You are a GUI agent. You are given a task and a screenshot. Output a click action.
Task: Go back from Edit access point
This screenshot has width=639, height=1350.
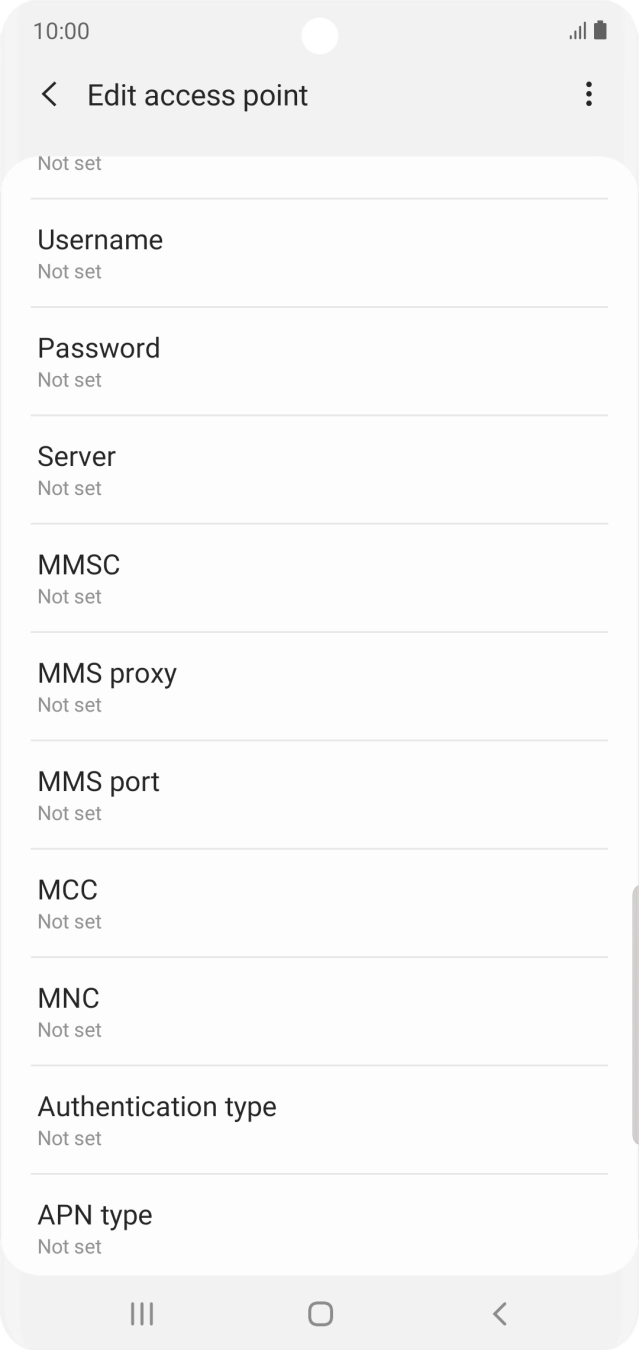click(49, 95)
